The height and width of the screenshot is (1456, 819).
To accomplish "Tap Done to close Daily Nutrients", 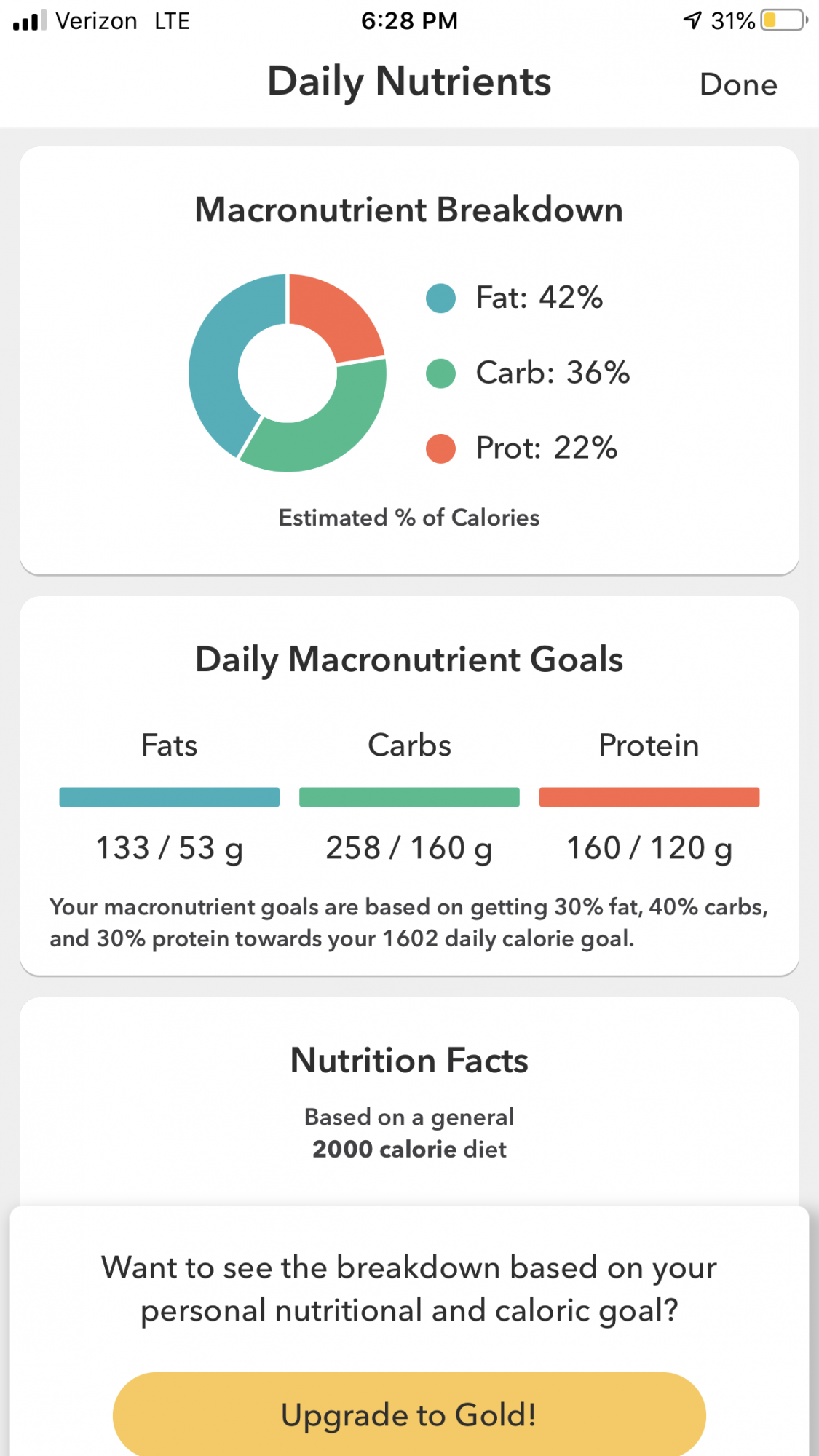I will click(738, 84).
